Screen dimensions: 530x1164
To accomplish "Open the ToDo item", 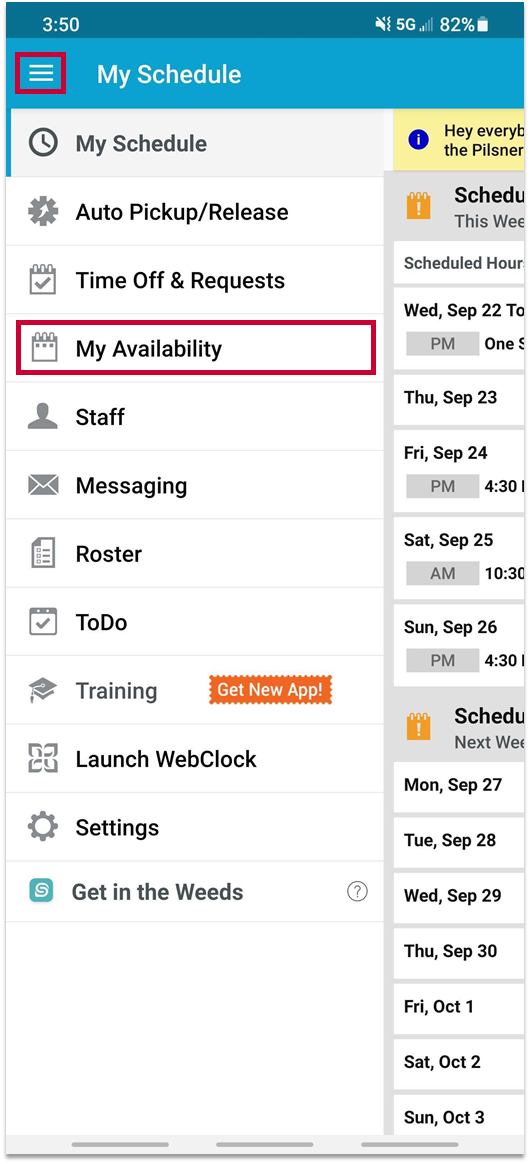I will point(195,622).
